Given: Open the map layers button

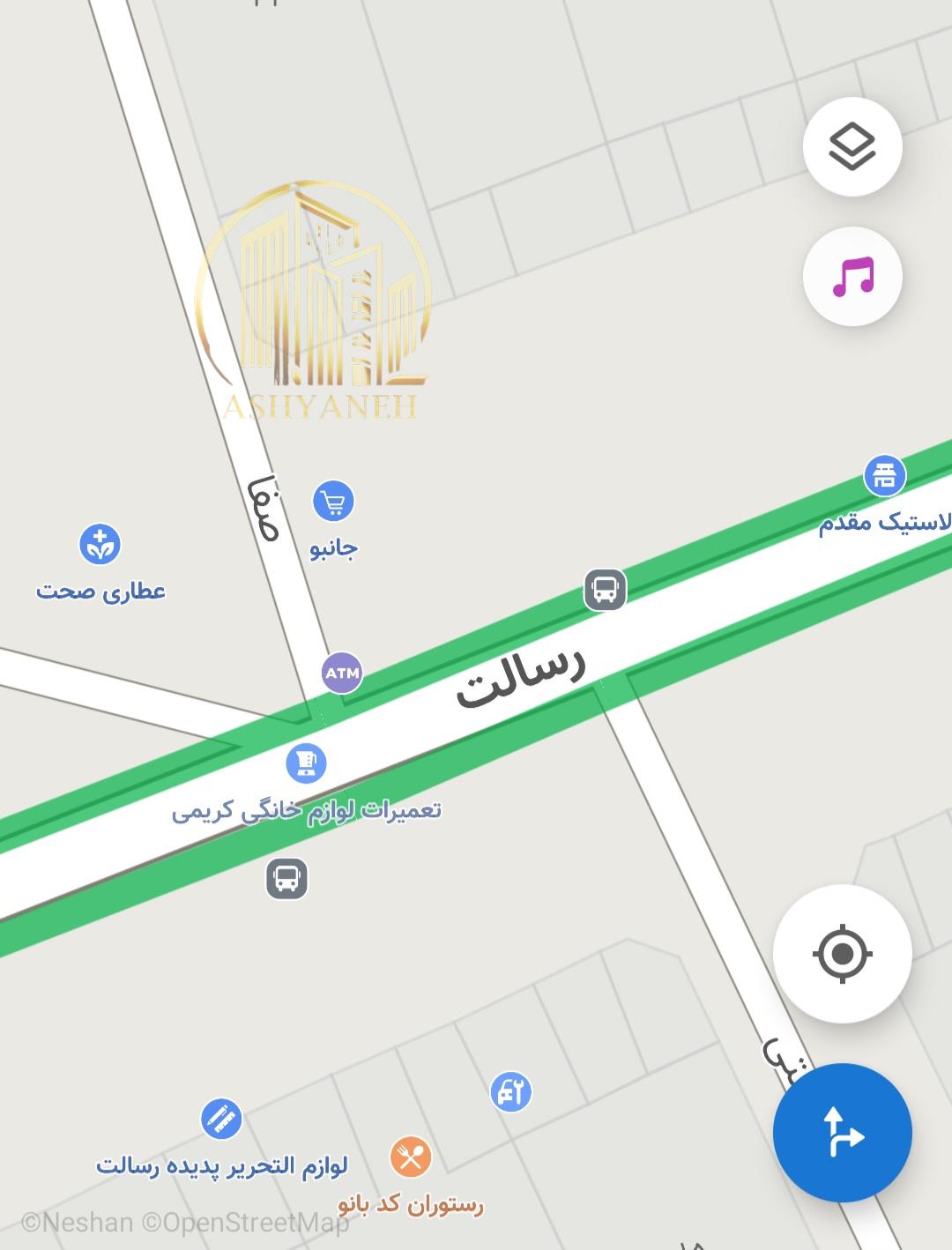Looking at the screenshot, I should pyautogui.click(x=852, y=146).
